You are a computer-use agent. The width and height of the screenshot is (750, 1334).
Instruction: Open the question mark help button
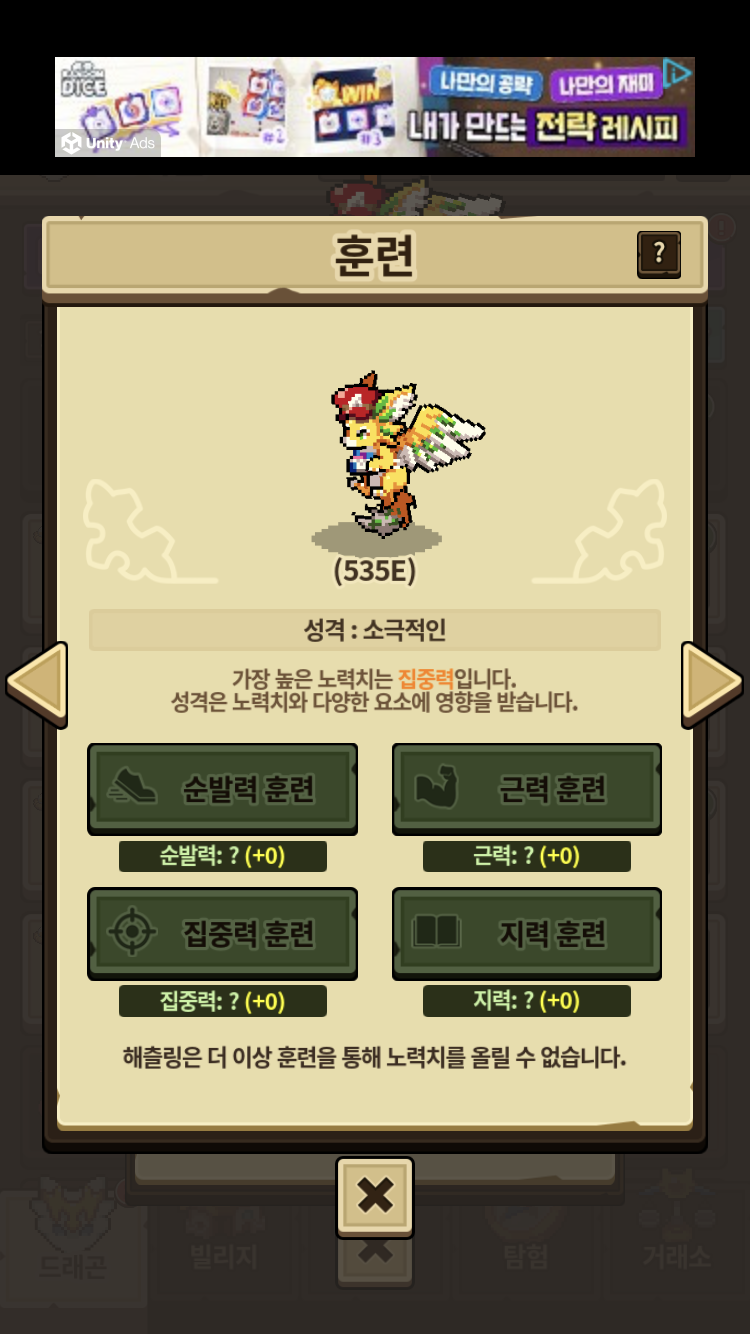tap(659, 254)
